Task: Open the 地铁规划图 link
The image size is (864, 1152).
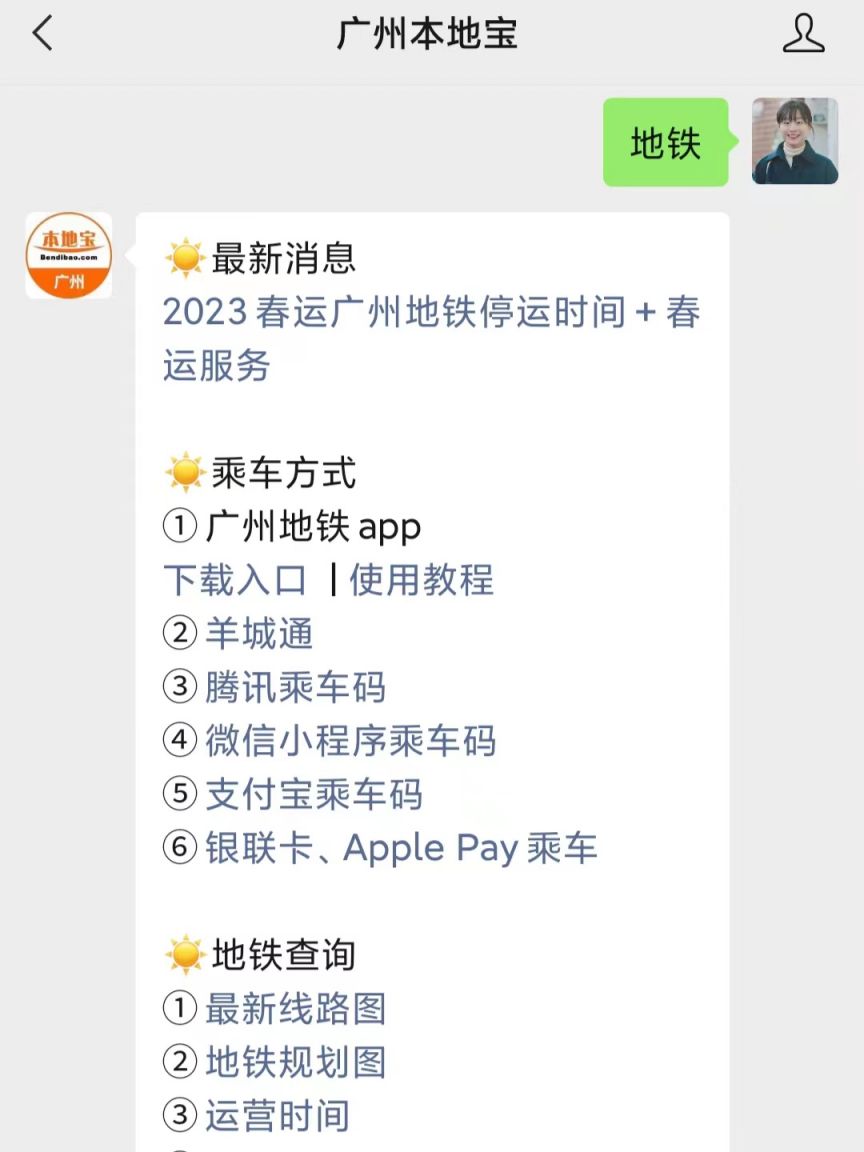Action: coord(295,1062)
